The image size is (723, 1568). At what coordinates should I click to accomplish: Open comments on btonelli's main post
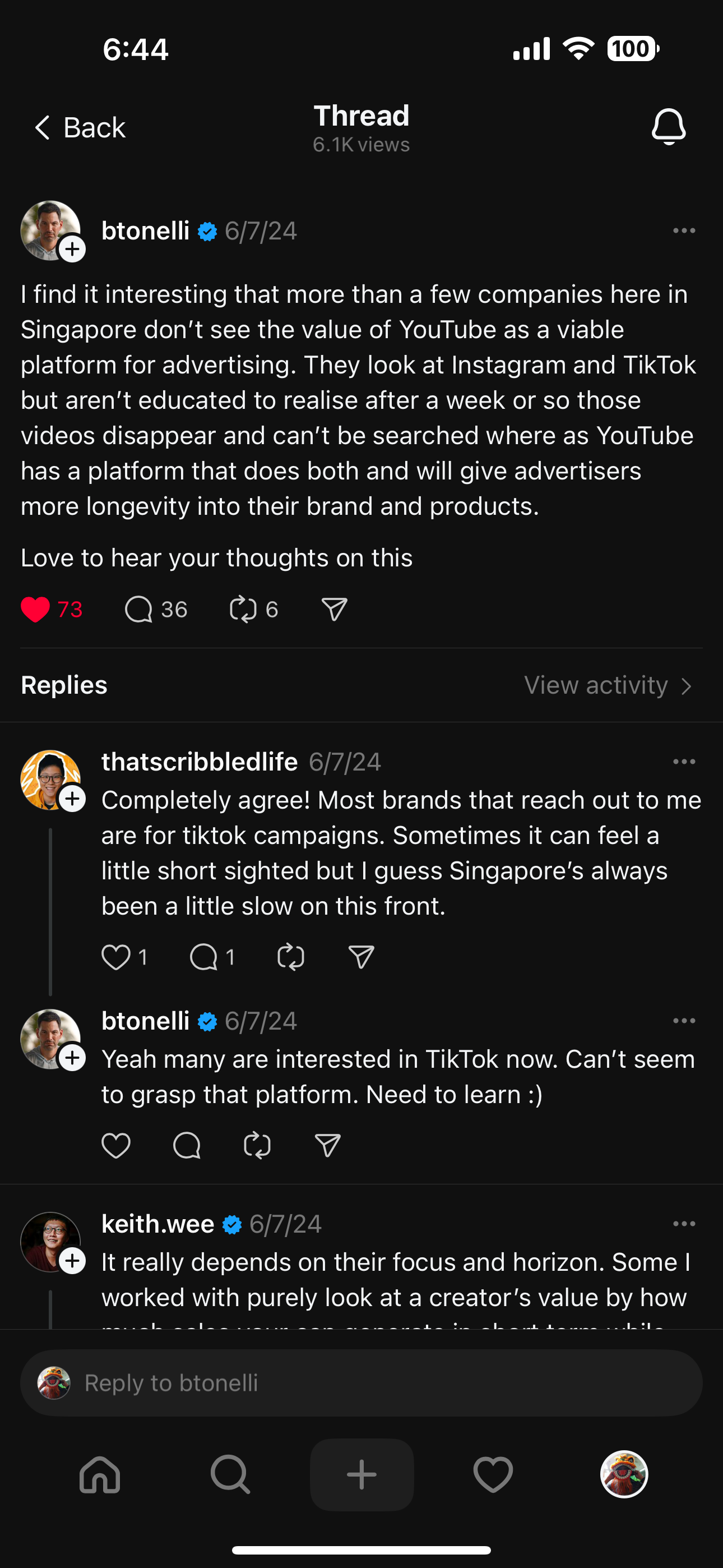coord(141,608)
